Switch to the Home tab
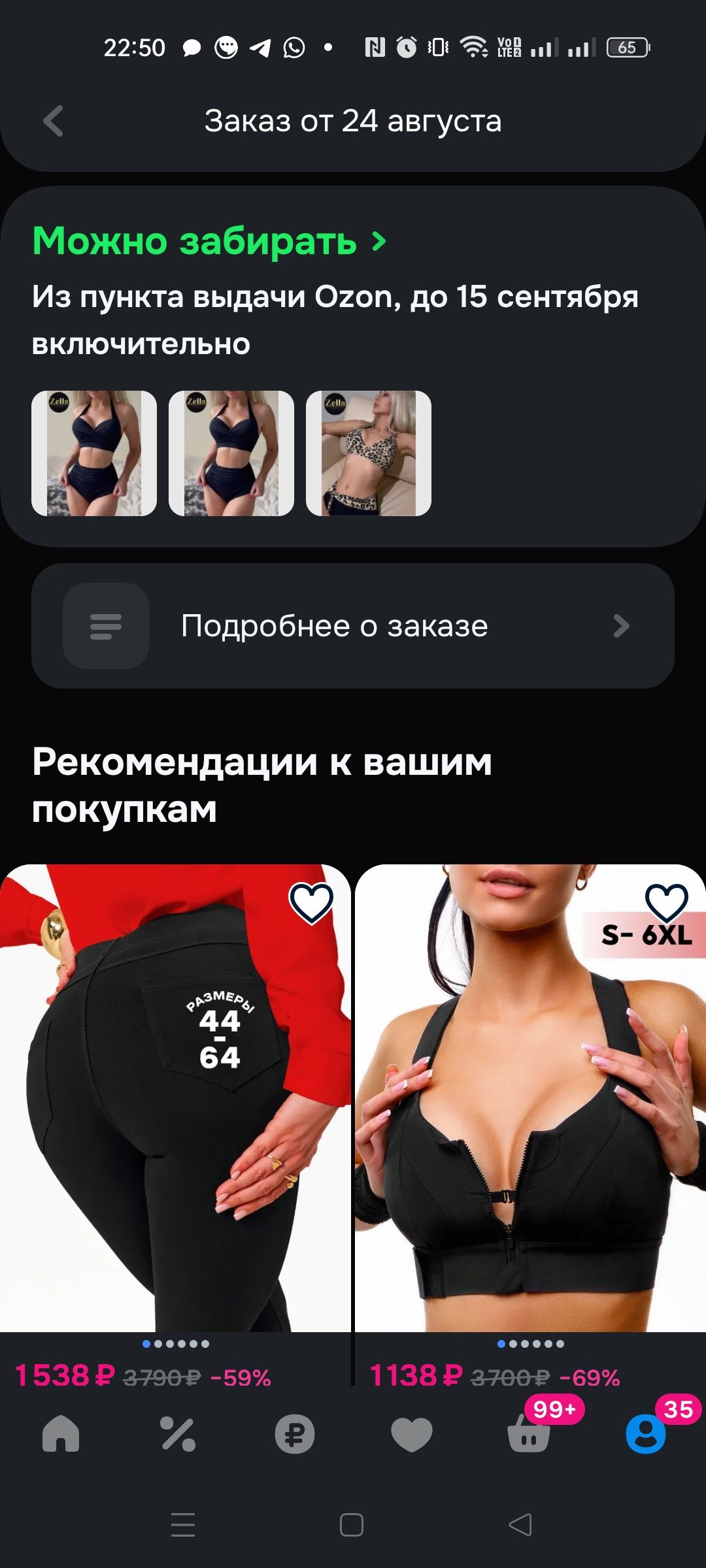 (x=61, y=1434)
